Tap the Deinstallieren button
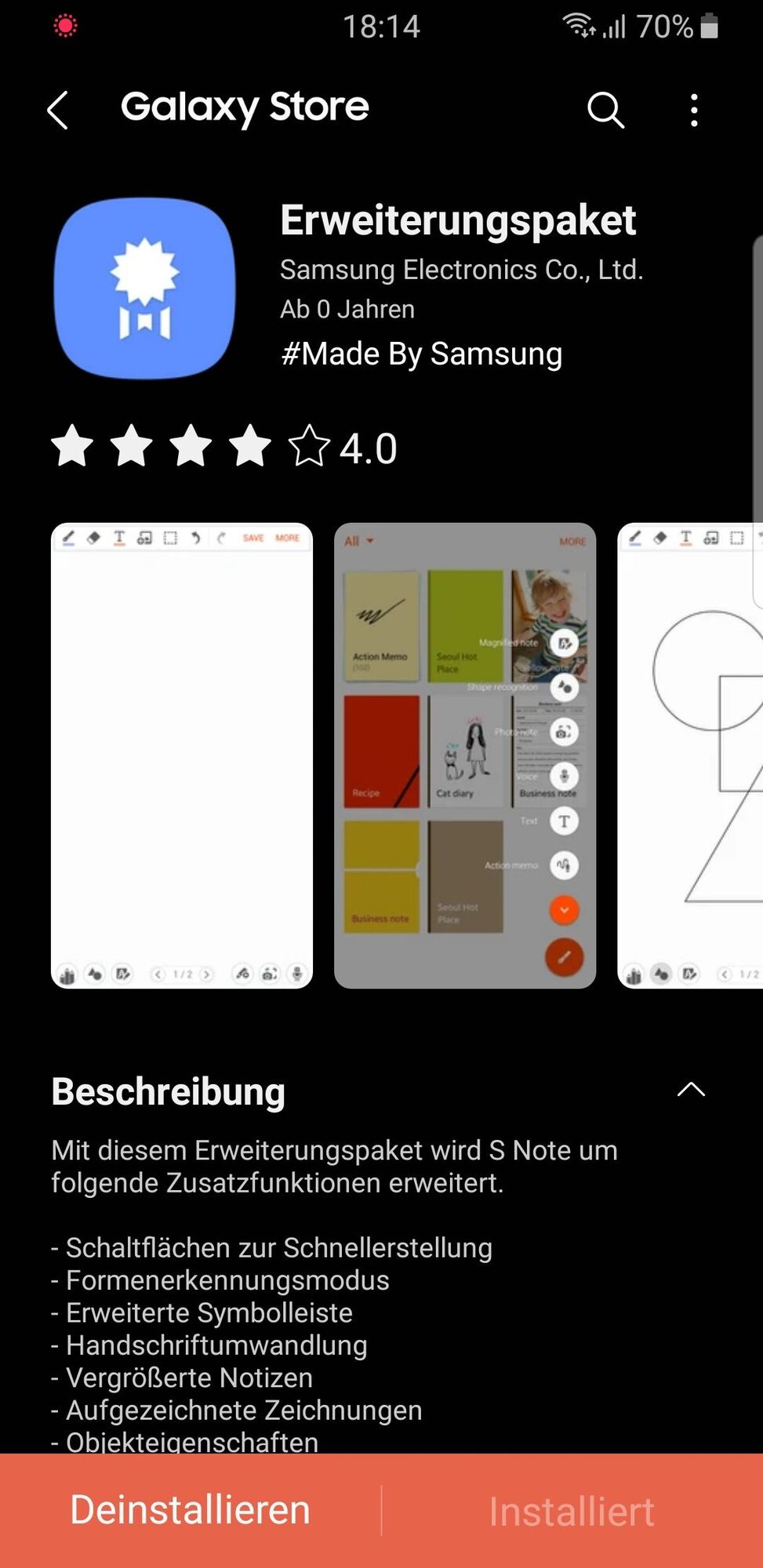Image resolution: width=763 pixels, height=1568 pixels. pyautogui.click(x=191, y=1510)
